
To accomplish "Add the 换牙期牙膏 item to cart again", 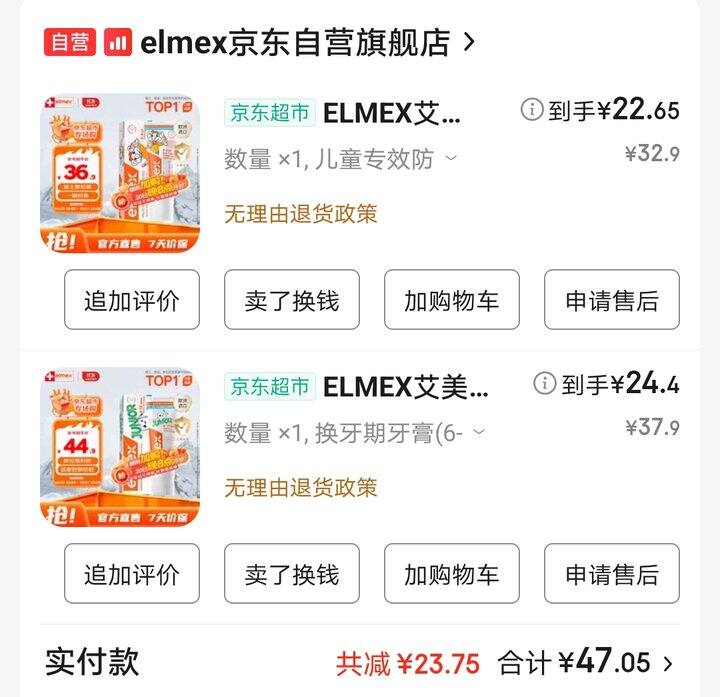I will pos(452,574).
